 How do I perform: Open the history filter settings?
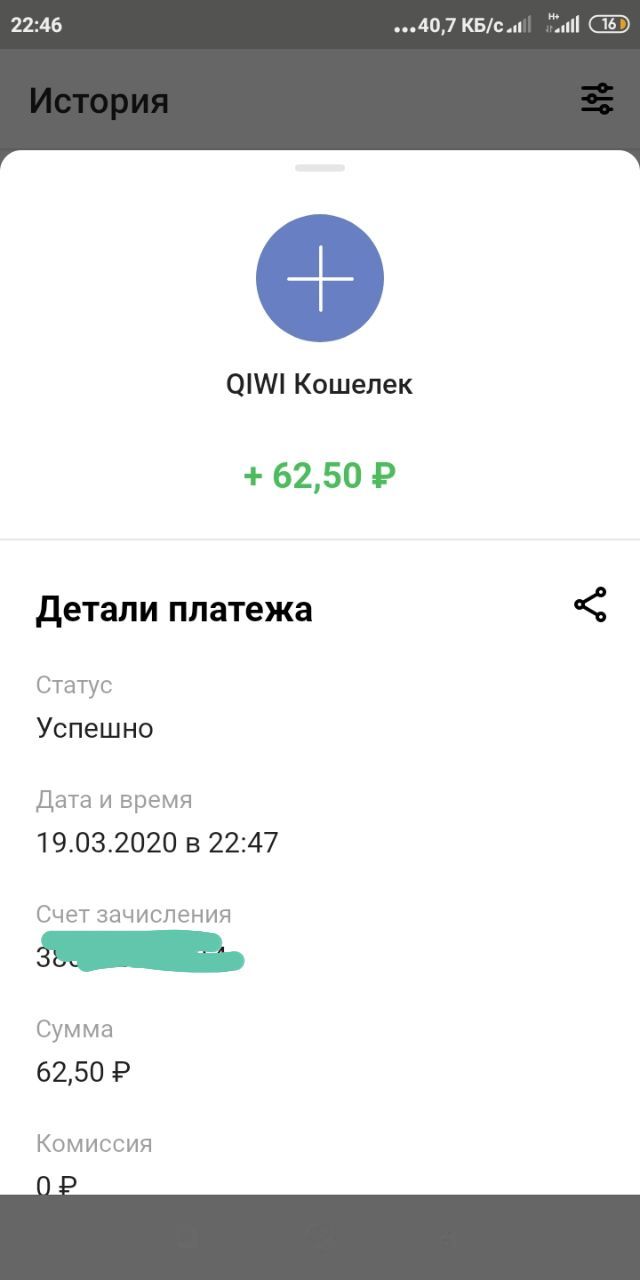tap(597, 99)
